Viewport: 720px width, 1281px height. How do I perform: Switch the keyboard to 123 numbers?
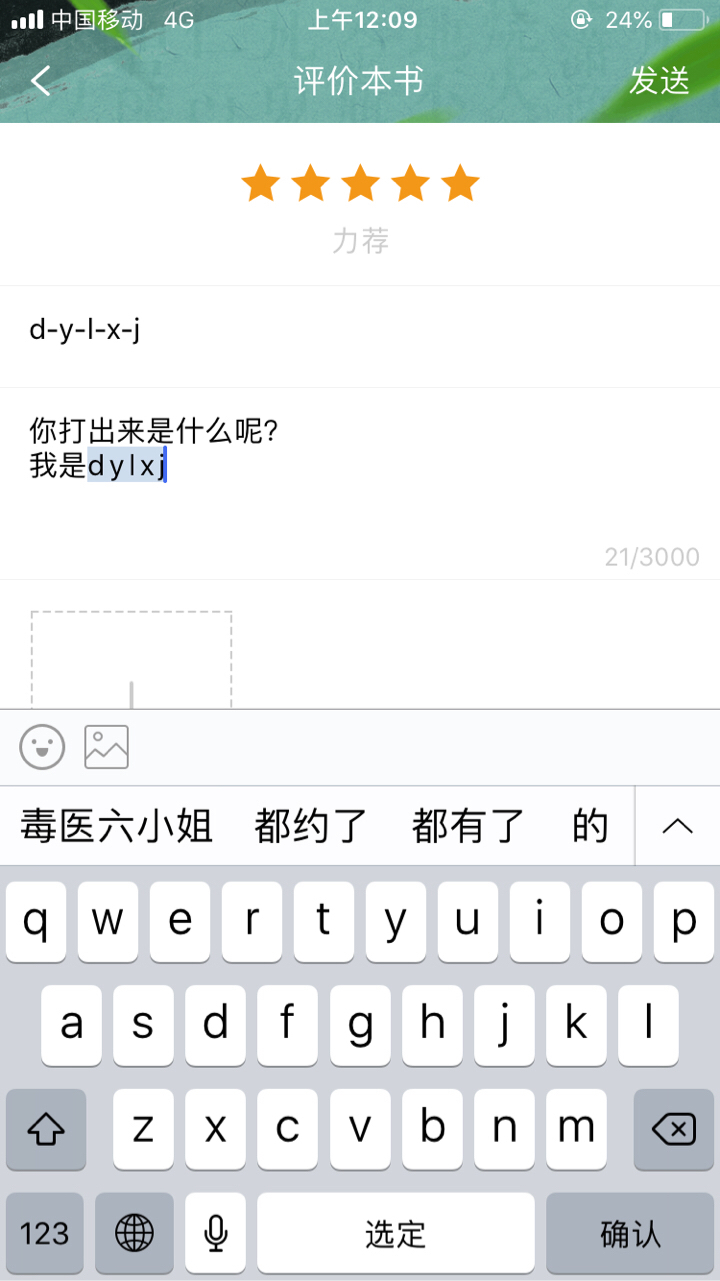45,1234
